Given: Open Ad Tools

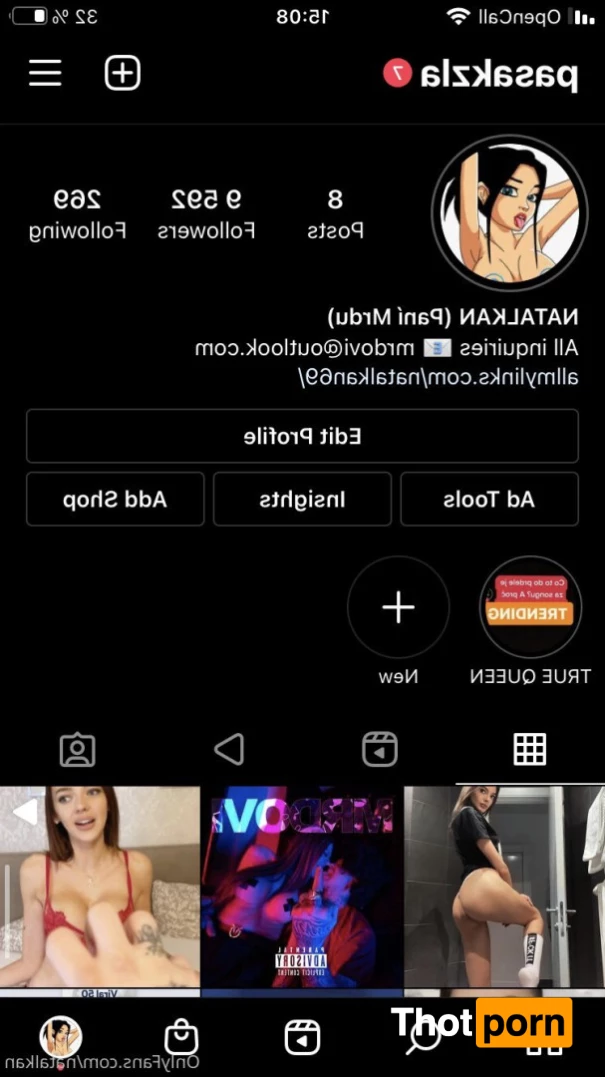Looking at the screenshot, I should click(x=489, y=499).
